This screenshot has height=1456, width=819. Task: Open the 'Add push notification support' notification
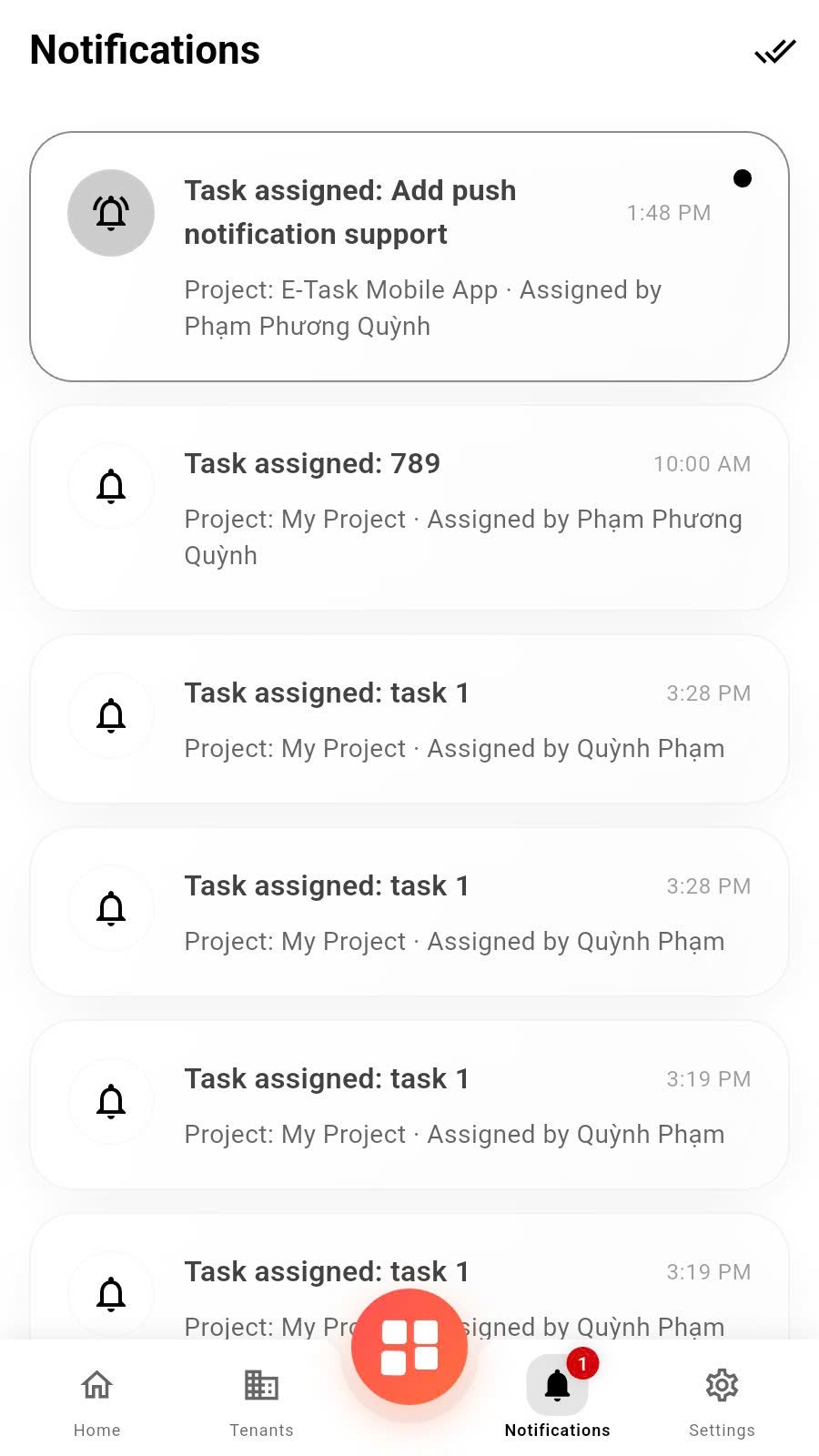point(409,257)
